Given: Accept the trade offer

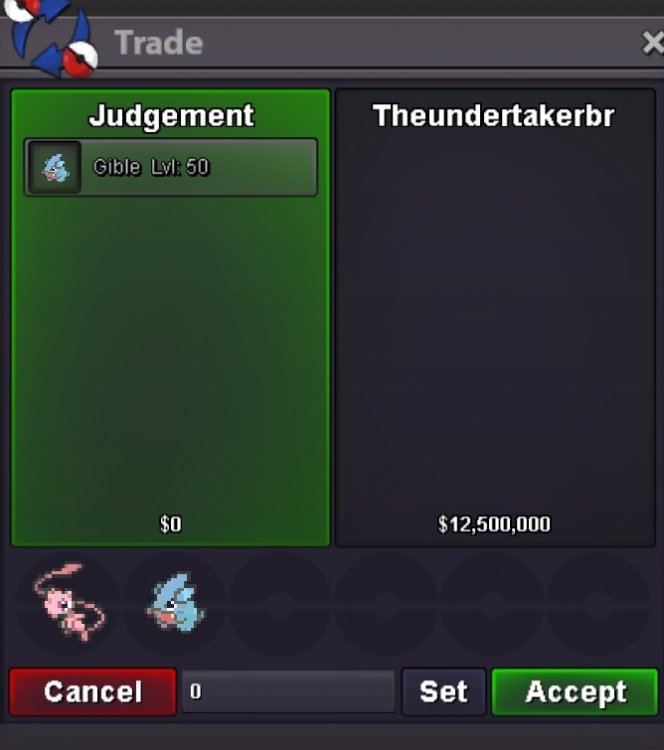Looking at the screenshot, I should pos(575,692).
